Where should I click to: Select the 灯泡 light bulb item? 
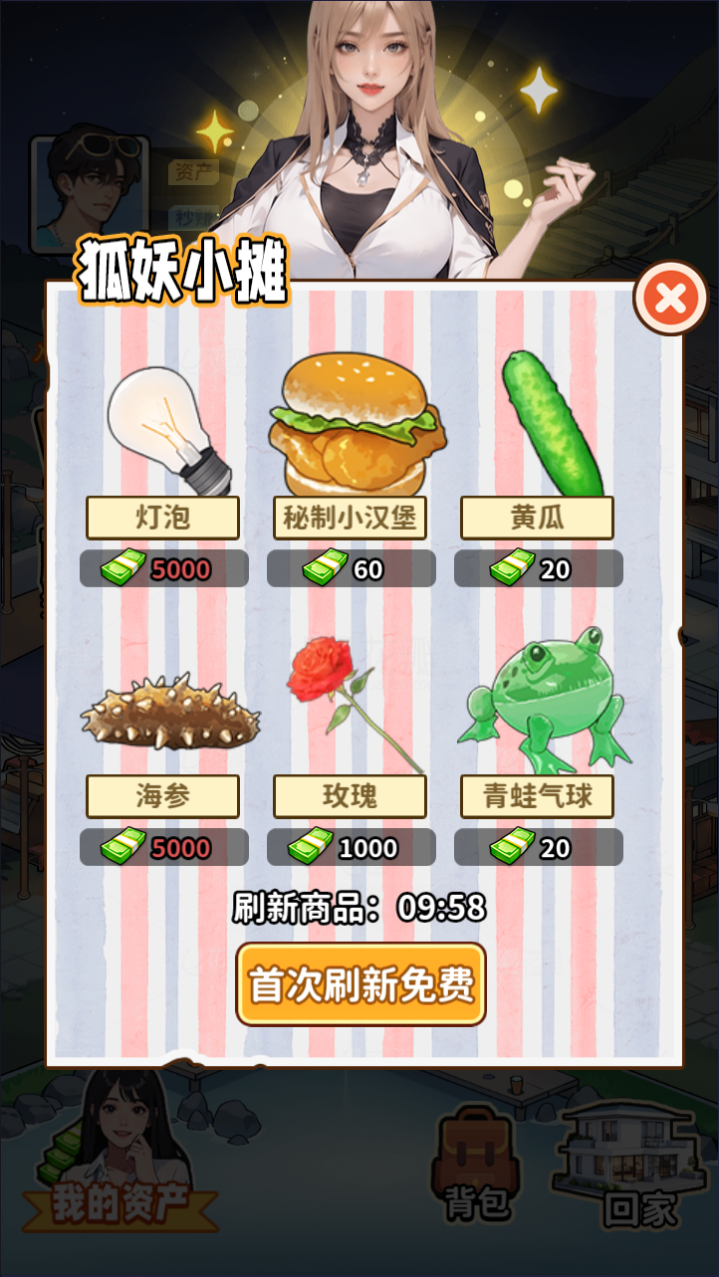[x=163, y=430]
